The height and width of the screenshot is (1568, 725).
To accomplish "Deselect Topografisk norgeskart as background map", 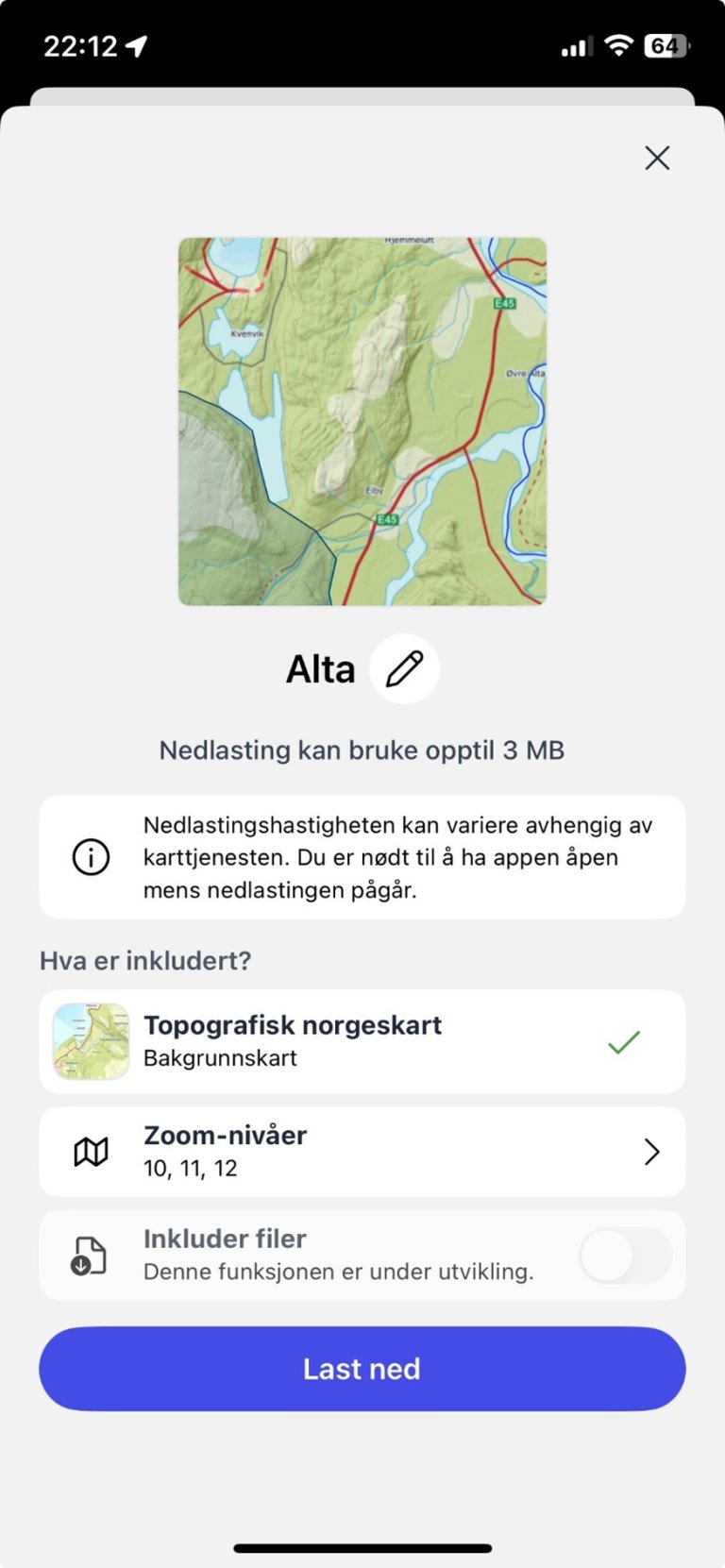I will point(622,1042).
